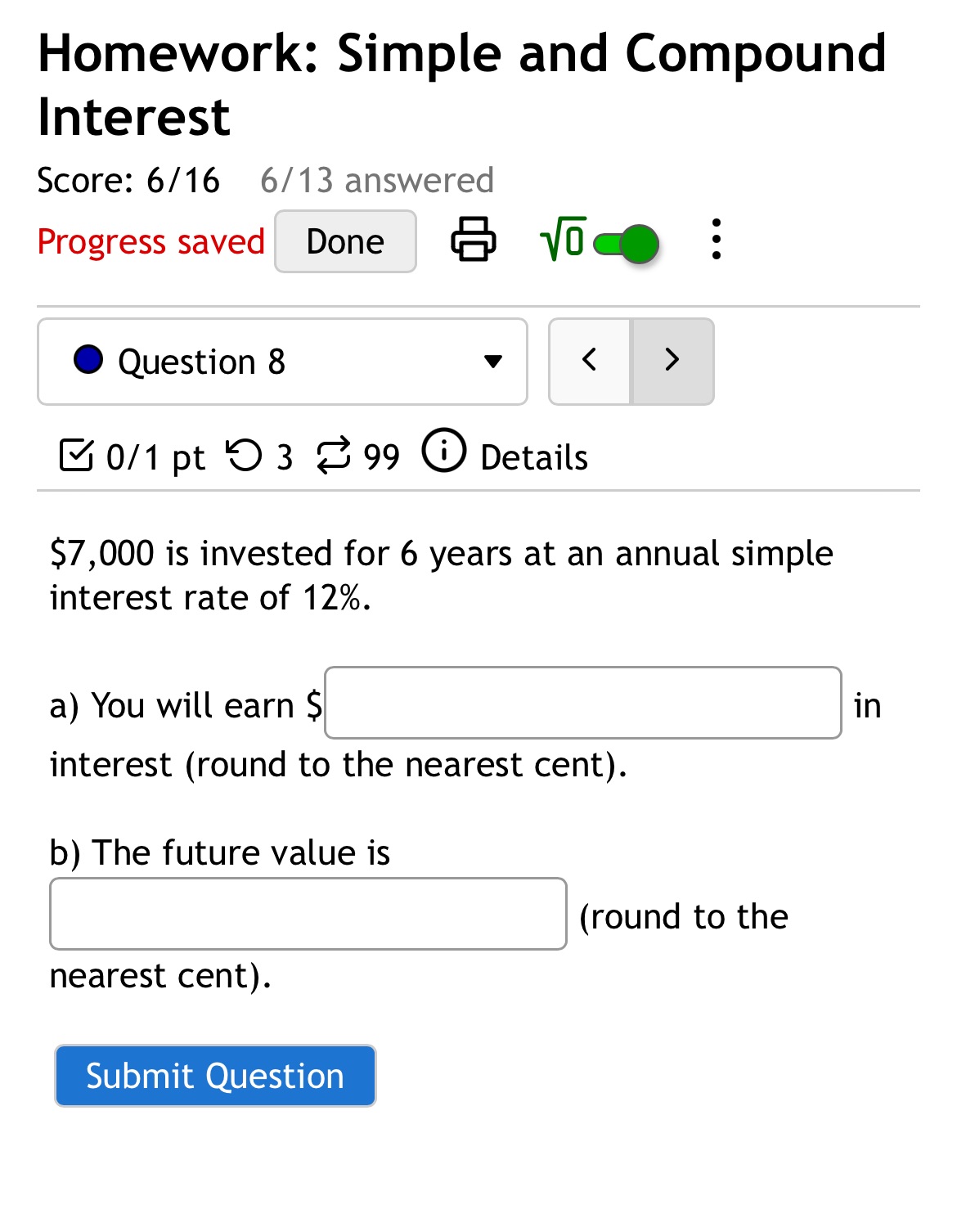Open the Question 8 navigation menu
Image resolution: width=957 pixels, height=1232 pixels.
tap(282, 361)
